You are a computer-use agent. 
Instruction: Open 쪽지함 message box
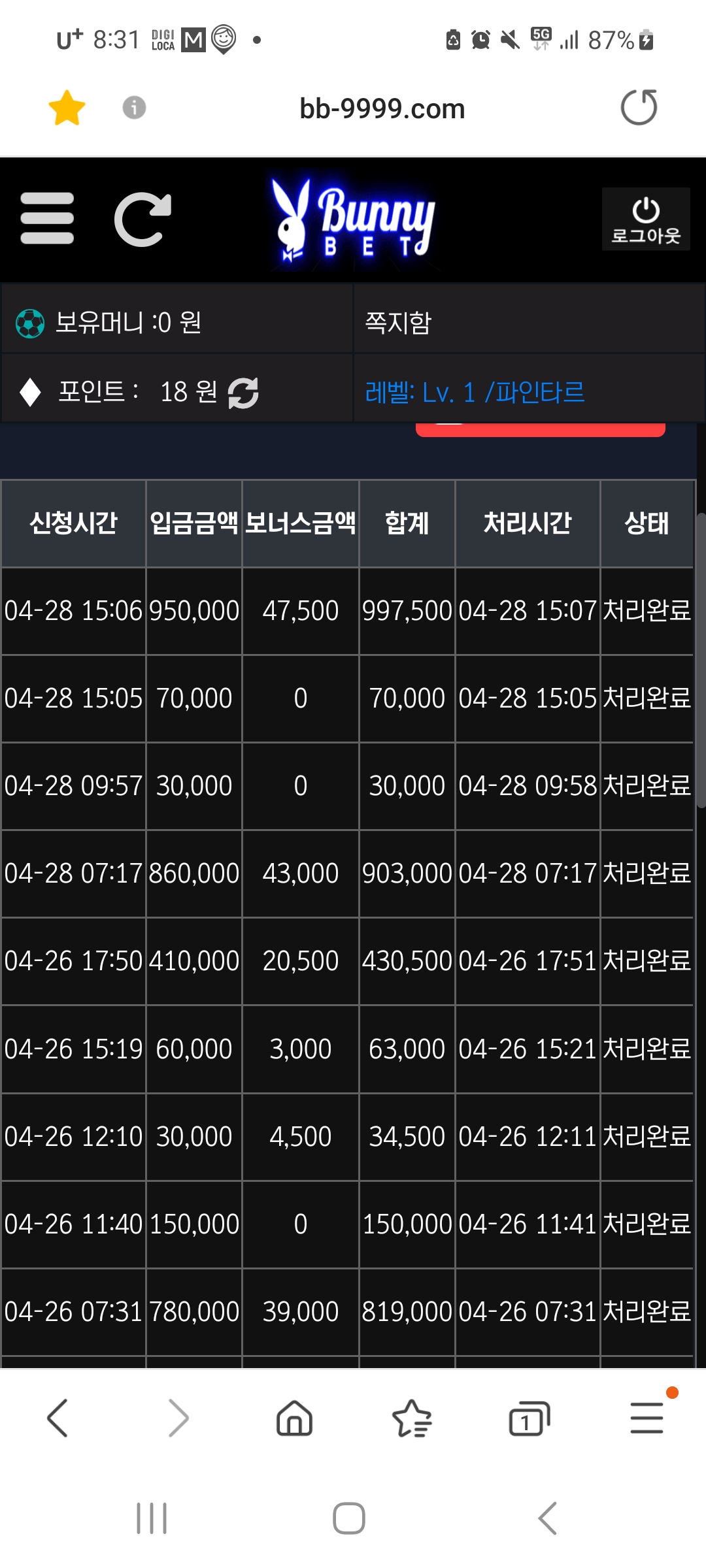click(398, 323)
